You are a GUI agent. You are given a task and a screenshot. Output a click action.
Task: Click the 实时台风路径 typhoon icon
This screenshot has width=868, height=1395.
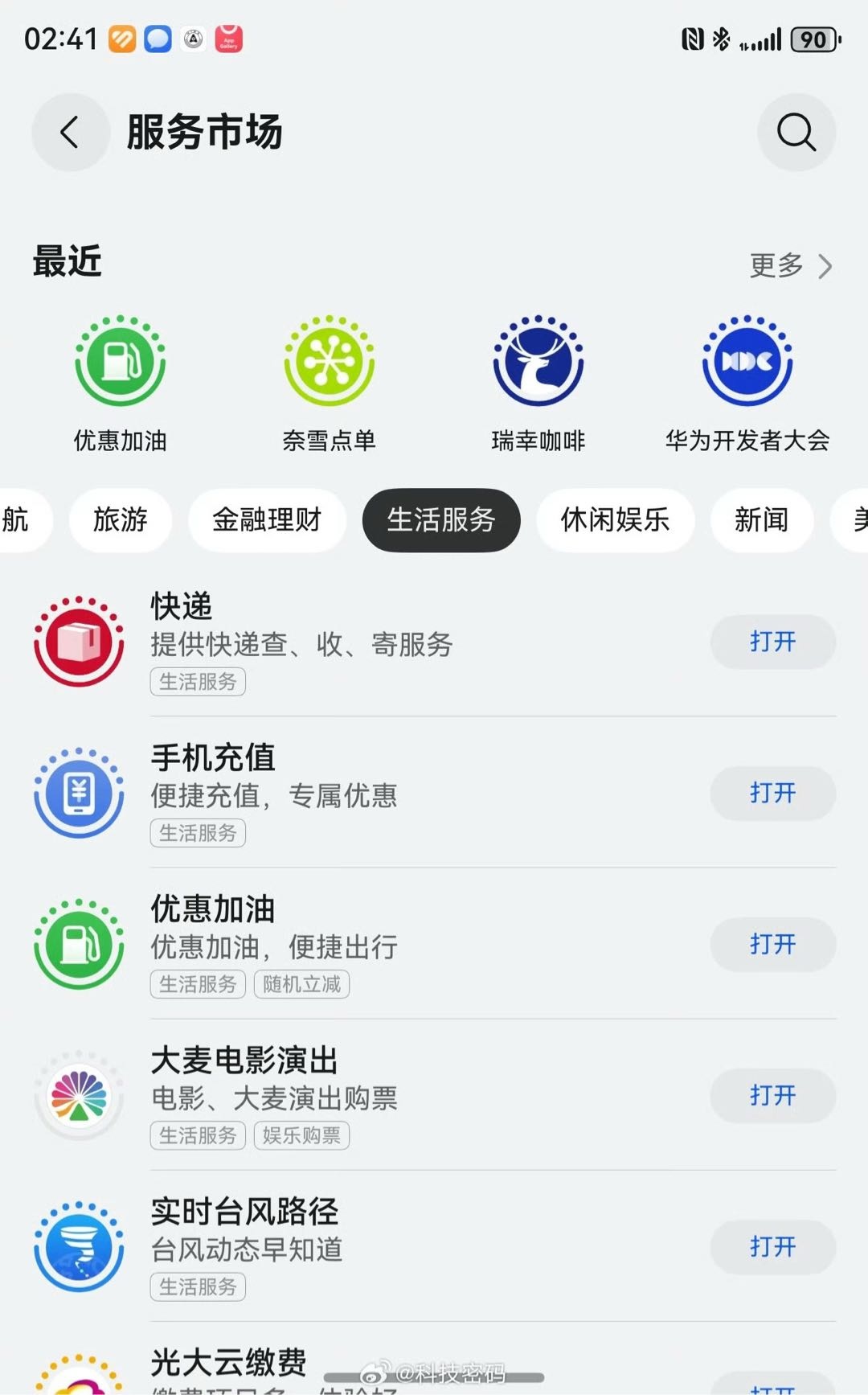click(78, 1247)
